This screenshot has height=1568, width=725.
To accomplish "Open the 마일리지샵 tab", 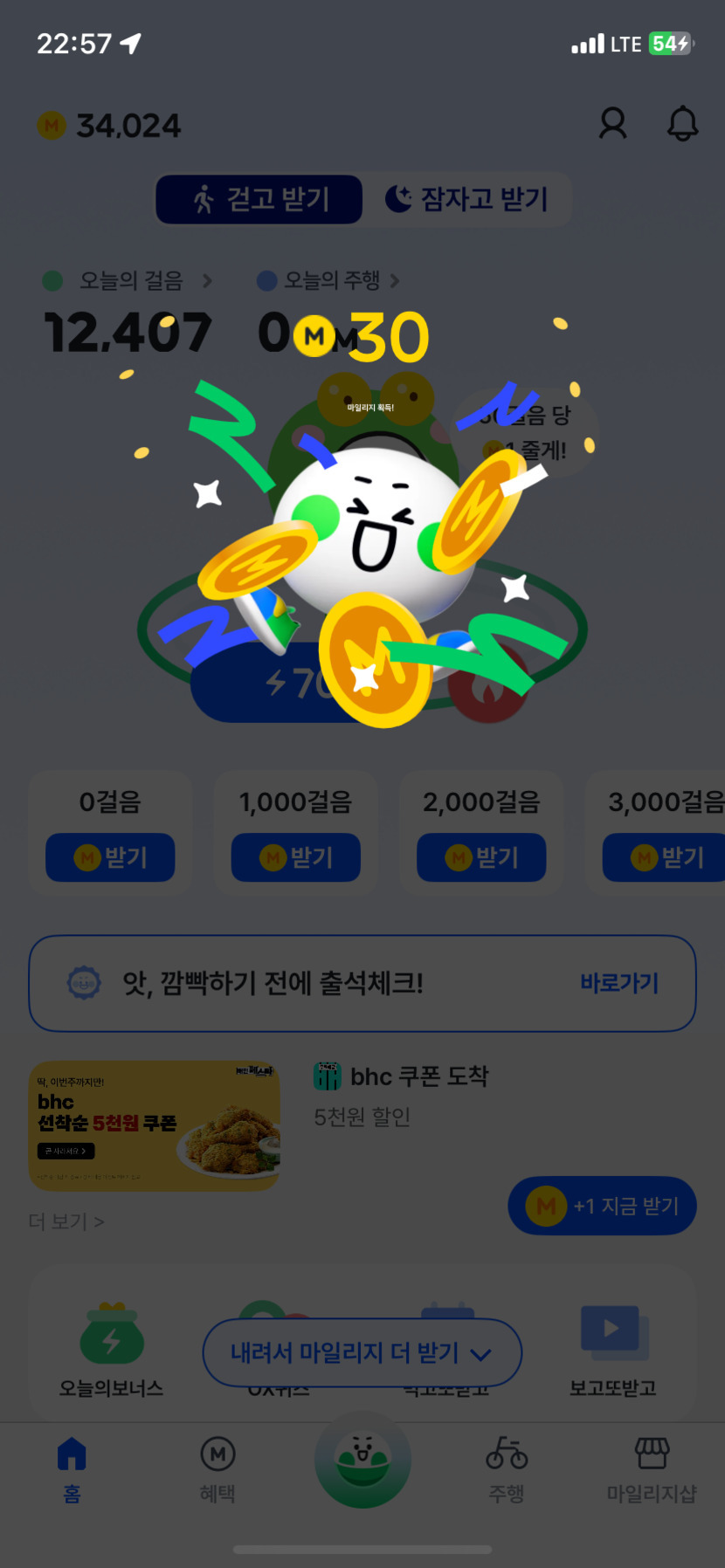I will tap(652, 1468).
